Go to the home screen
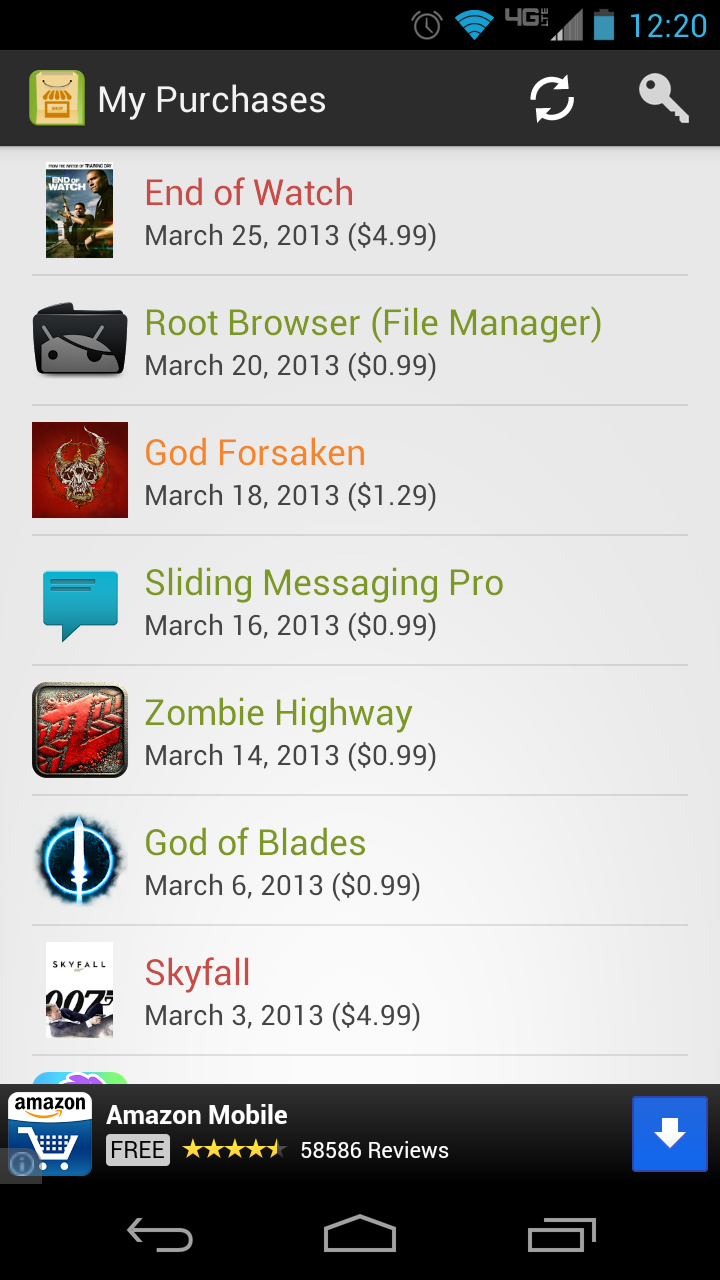The width and height of the screenshot is (720, 1280). point(360,1236)
